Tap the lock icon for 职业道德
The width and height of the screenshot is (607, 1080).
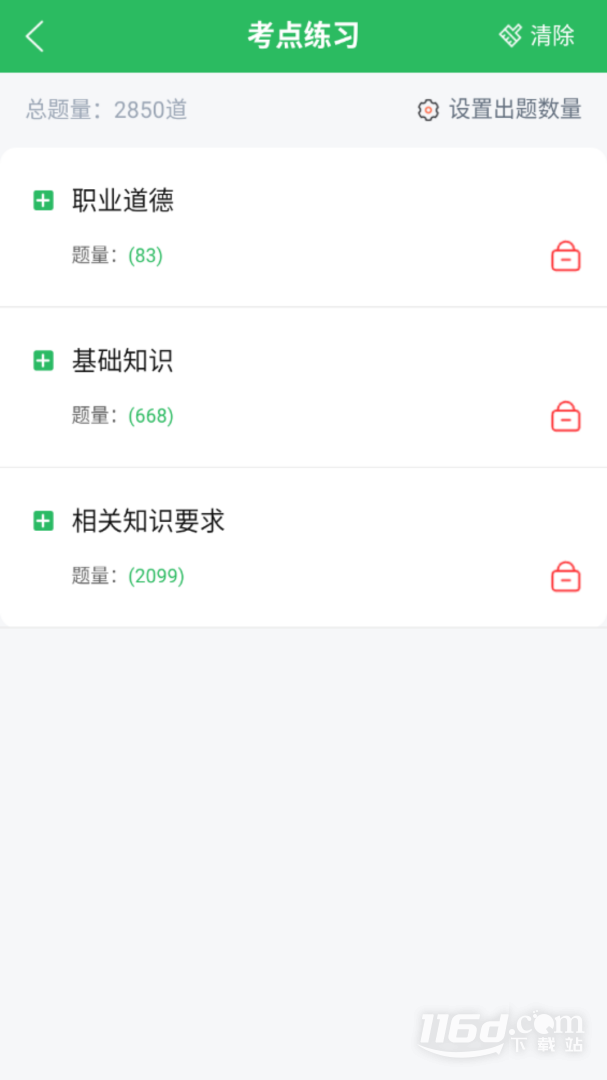tap(566, 256)
